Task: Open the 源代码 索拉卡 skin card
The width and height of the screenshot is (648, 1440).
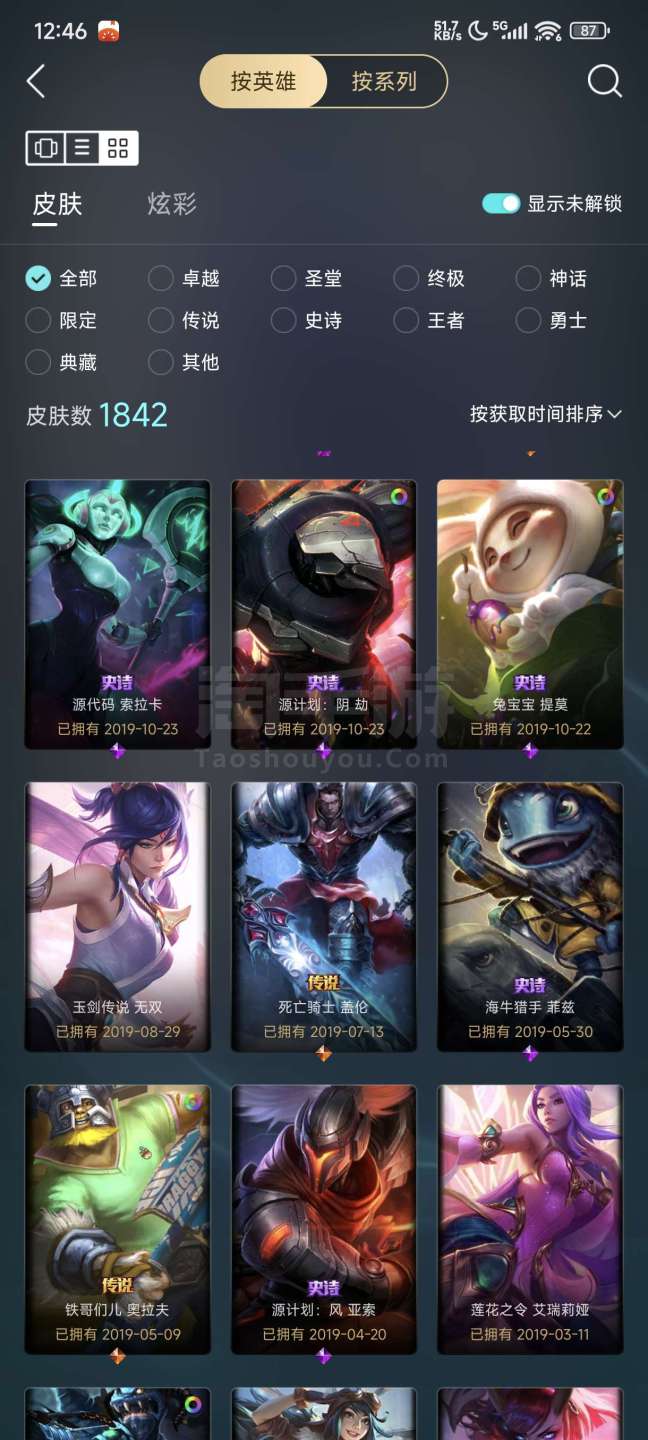Action: point(118,614)
